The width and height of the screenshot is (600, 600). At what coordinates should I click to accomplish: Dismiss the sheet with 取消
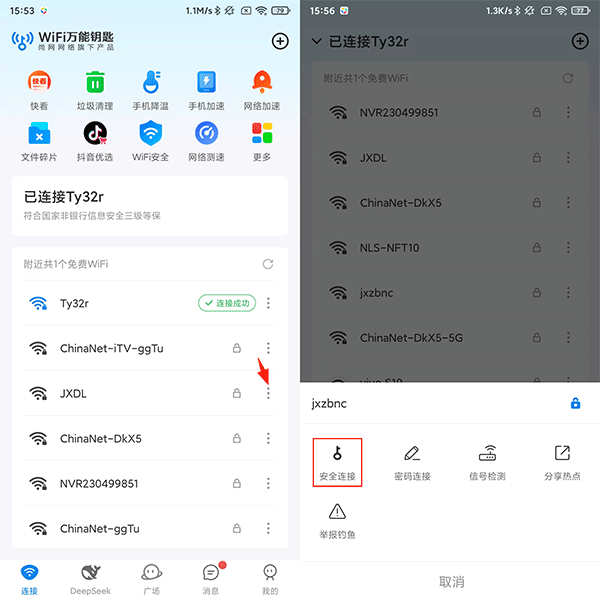tap(450, 581)
